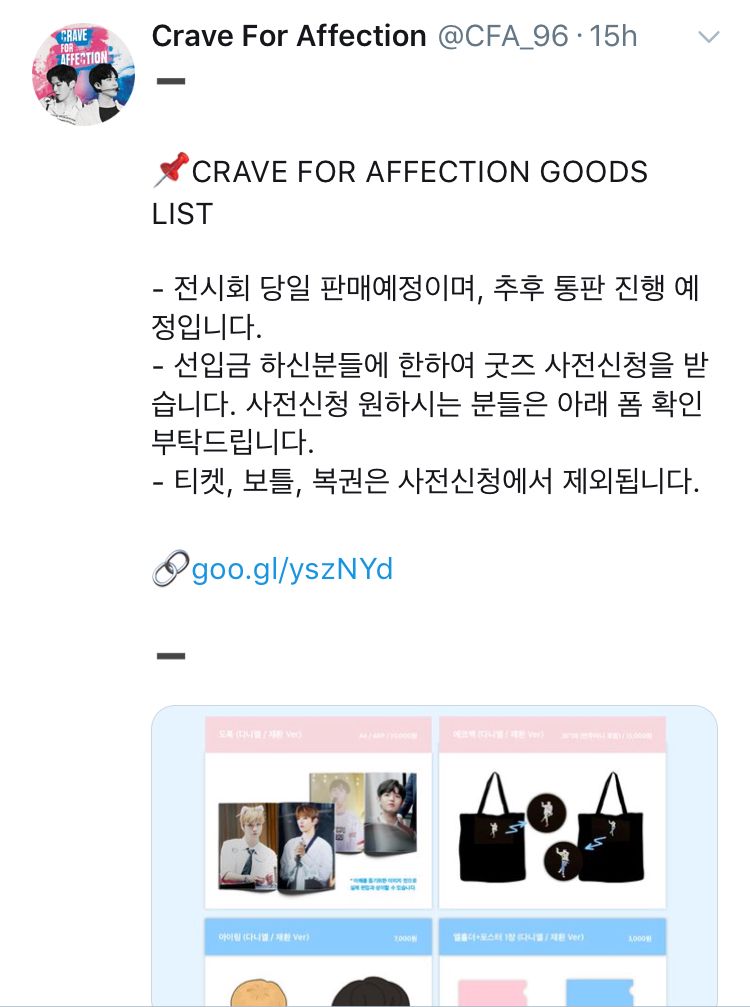Open the Crave For Affection account name
750x1007 pixels.
[289, 36]
